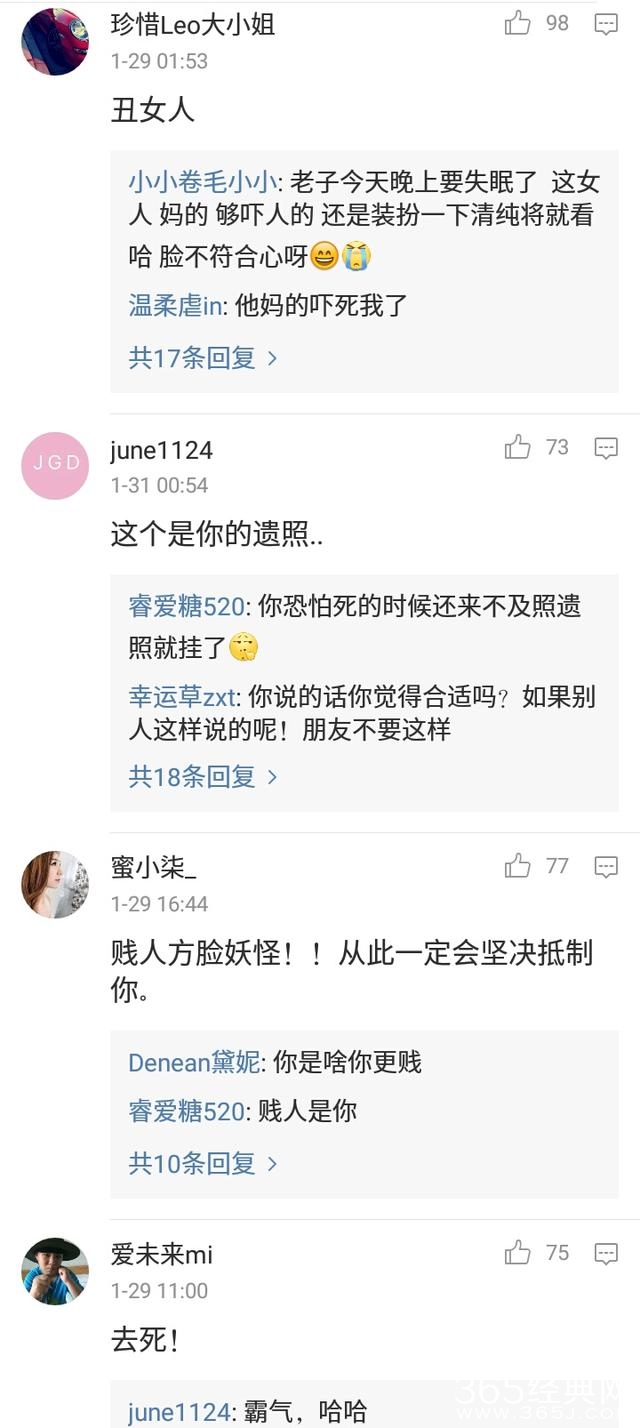640x1428 pixels.
Task: Open 蜜小柒_'s profile avatar
Action: 55,884
